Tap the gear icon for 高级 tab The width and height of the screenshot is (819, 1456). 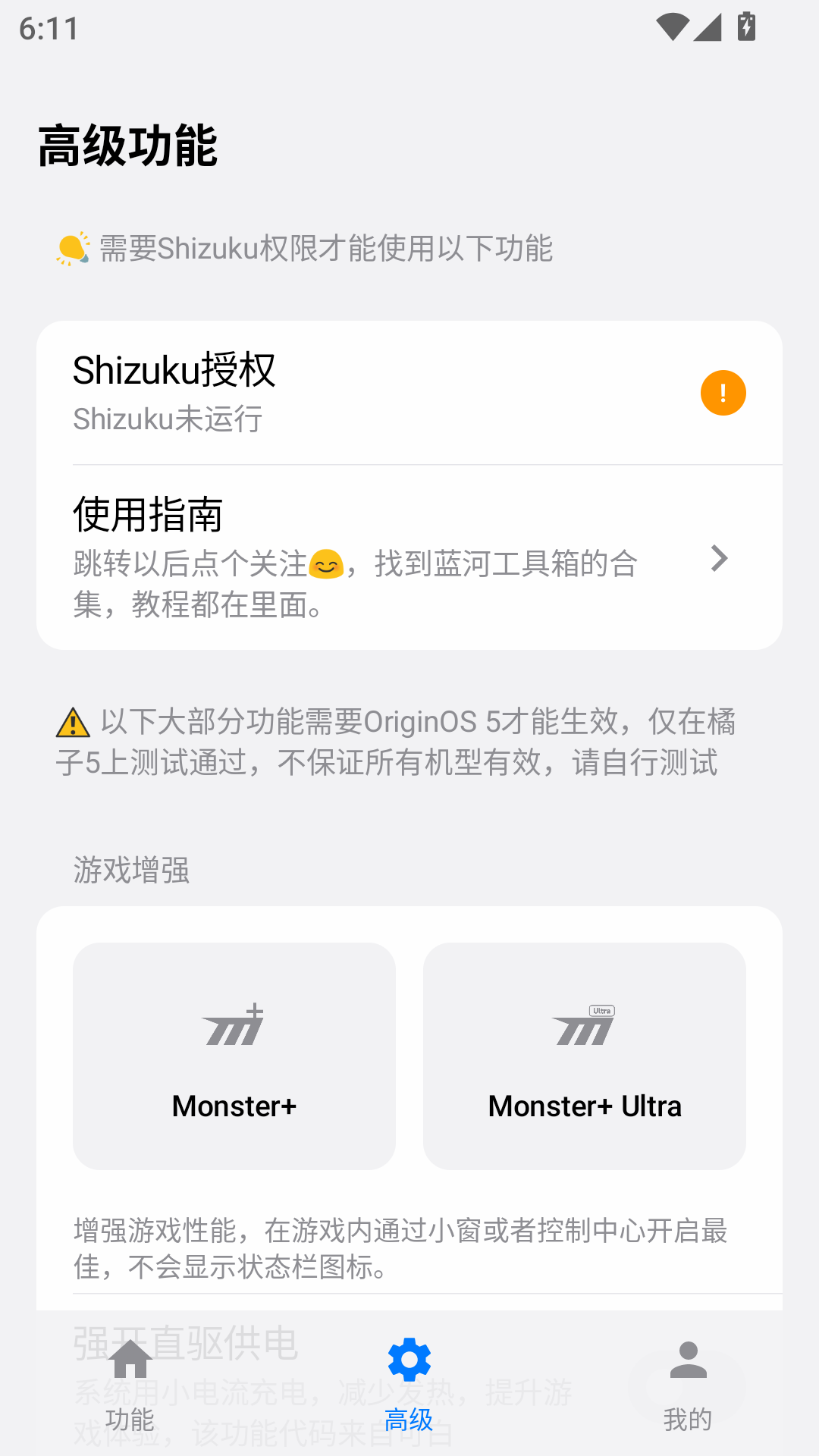tap(409, 1360)
